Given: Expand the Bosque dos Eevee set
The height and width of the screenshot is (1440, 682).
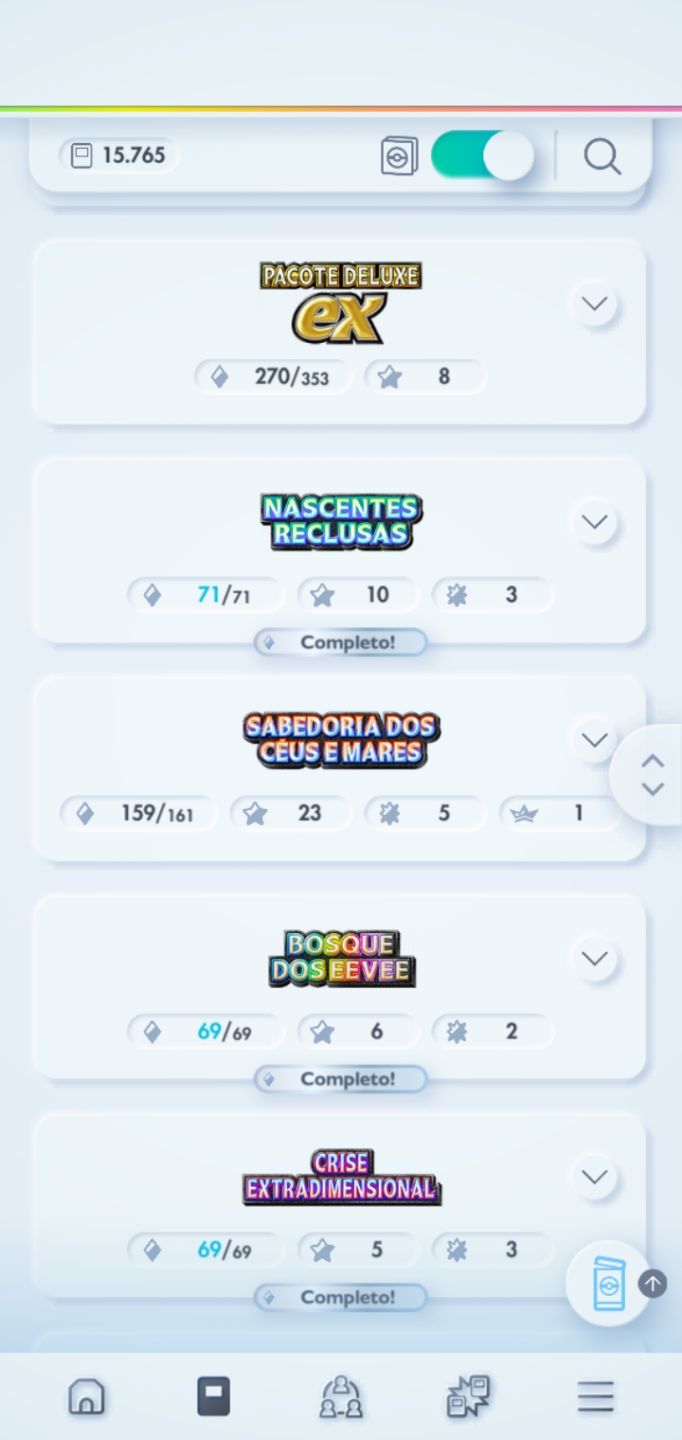Looking at the screenshot, I should pos(595,958).
